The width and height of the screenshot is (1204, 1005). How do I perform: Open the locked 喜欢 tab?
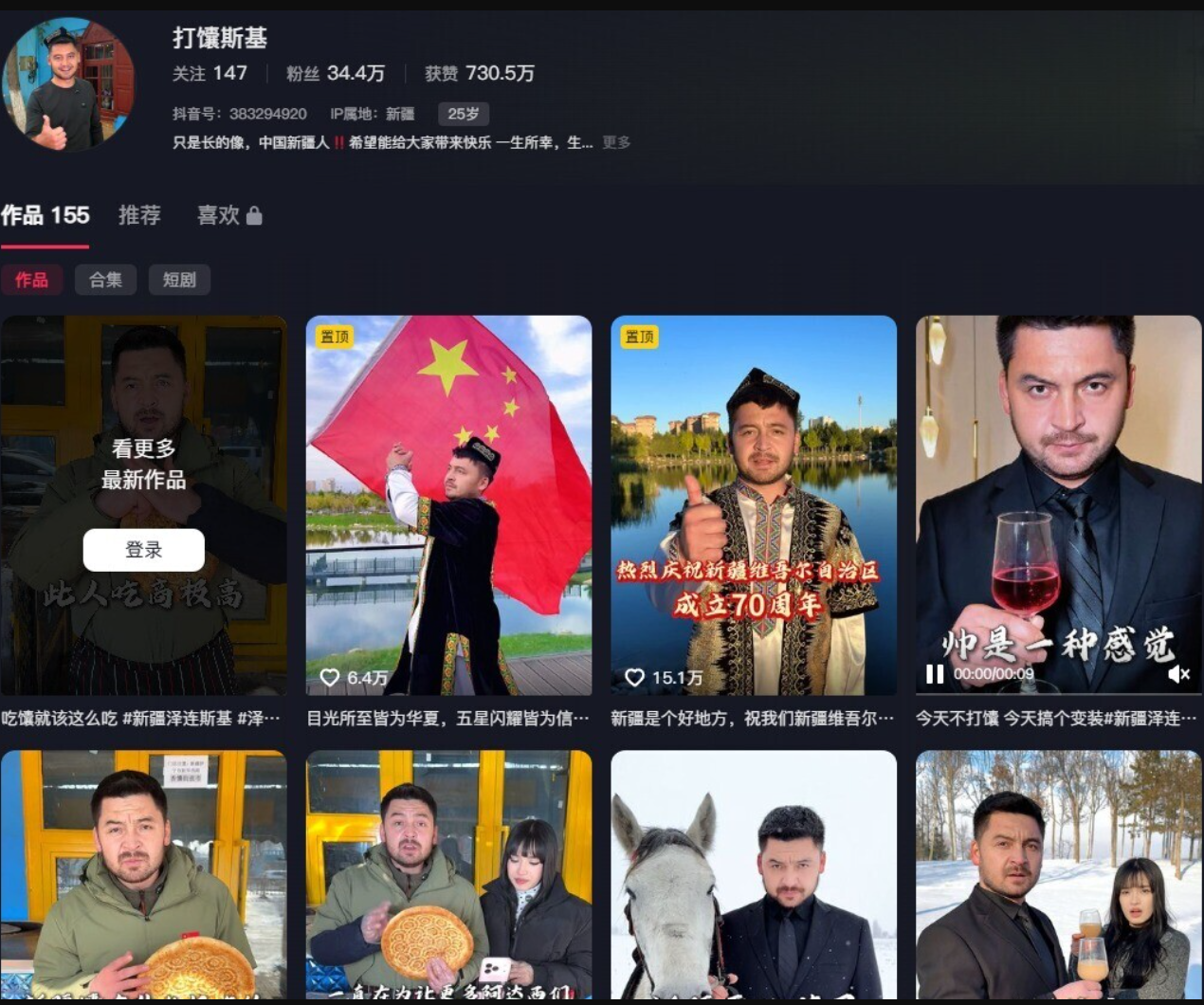click(228, 215)
